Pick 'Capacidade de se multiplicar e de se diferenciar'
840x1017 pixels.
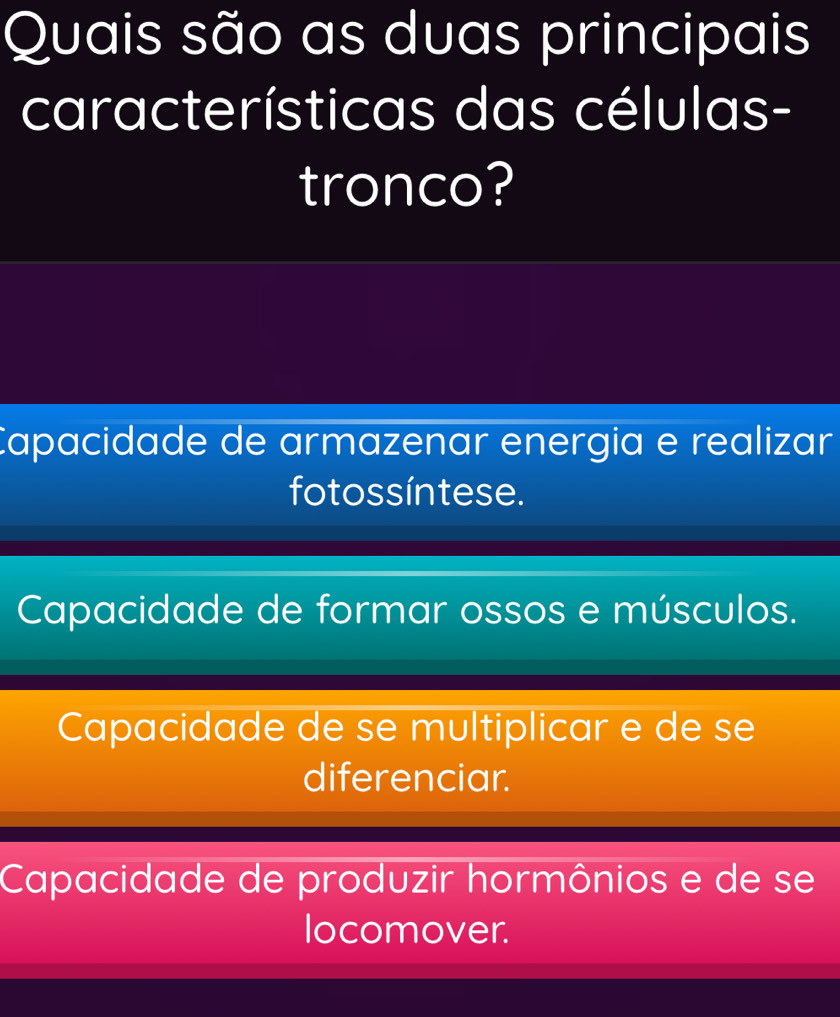pos(420,750)
